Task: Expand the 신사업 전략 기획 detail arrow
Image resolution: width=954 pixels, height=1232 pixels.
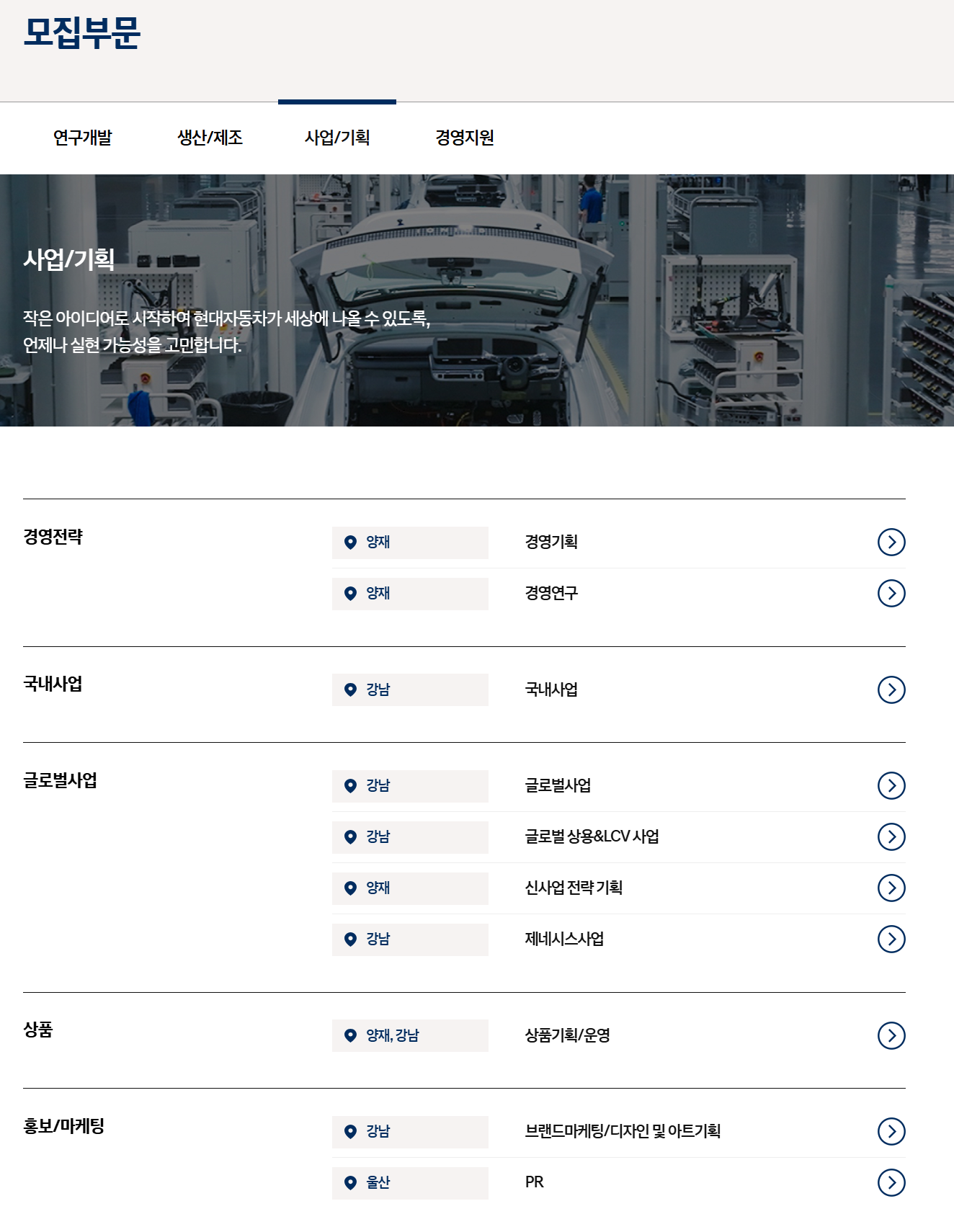Action: [893, 888]
